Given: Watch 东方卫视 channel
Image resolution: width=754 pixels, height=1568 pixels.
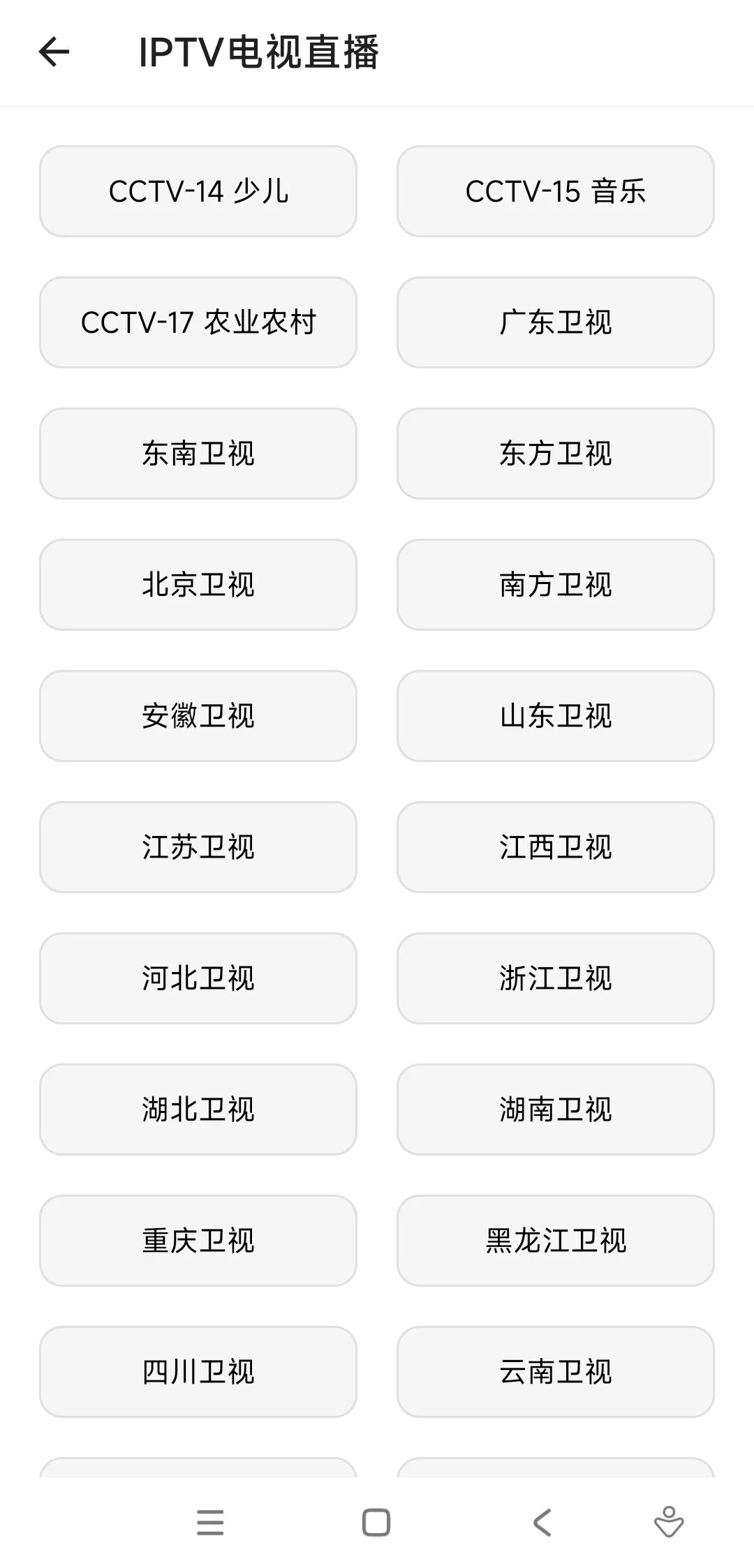Looking at the screenshot, I should tap(555, 454).
